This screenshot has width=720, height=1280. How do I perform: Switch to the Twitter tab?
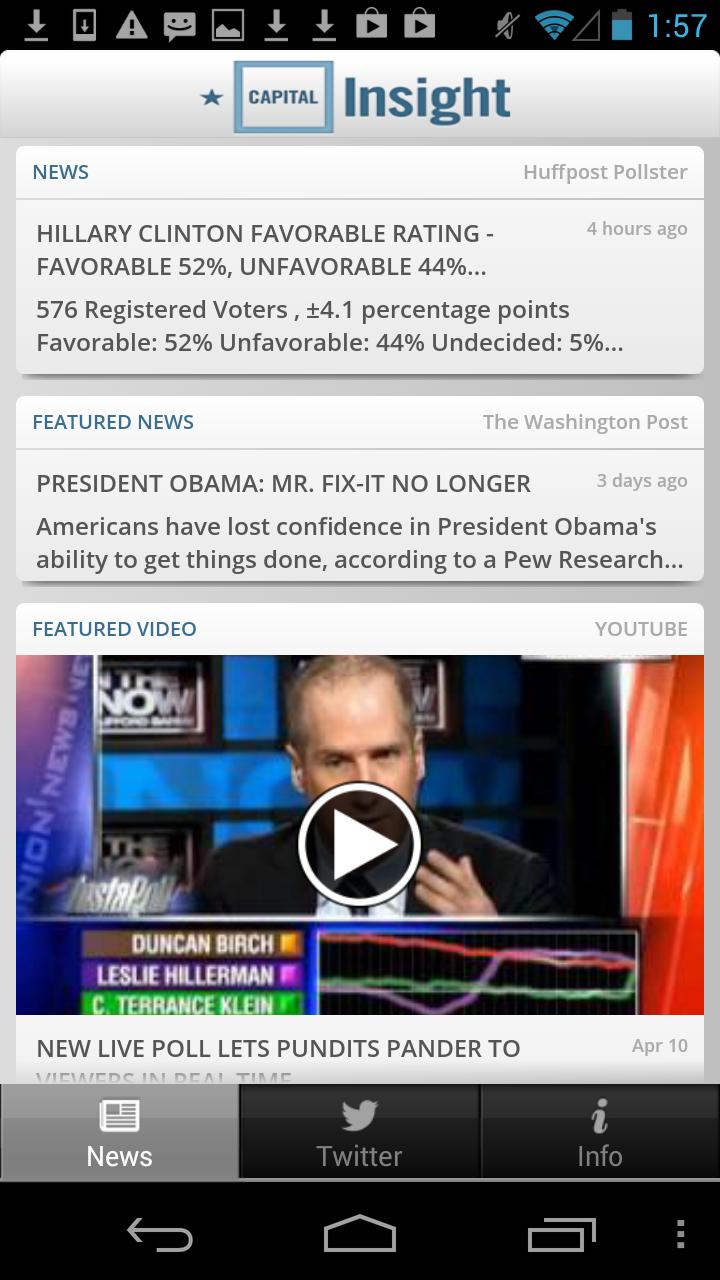[x=359, y=1131]
